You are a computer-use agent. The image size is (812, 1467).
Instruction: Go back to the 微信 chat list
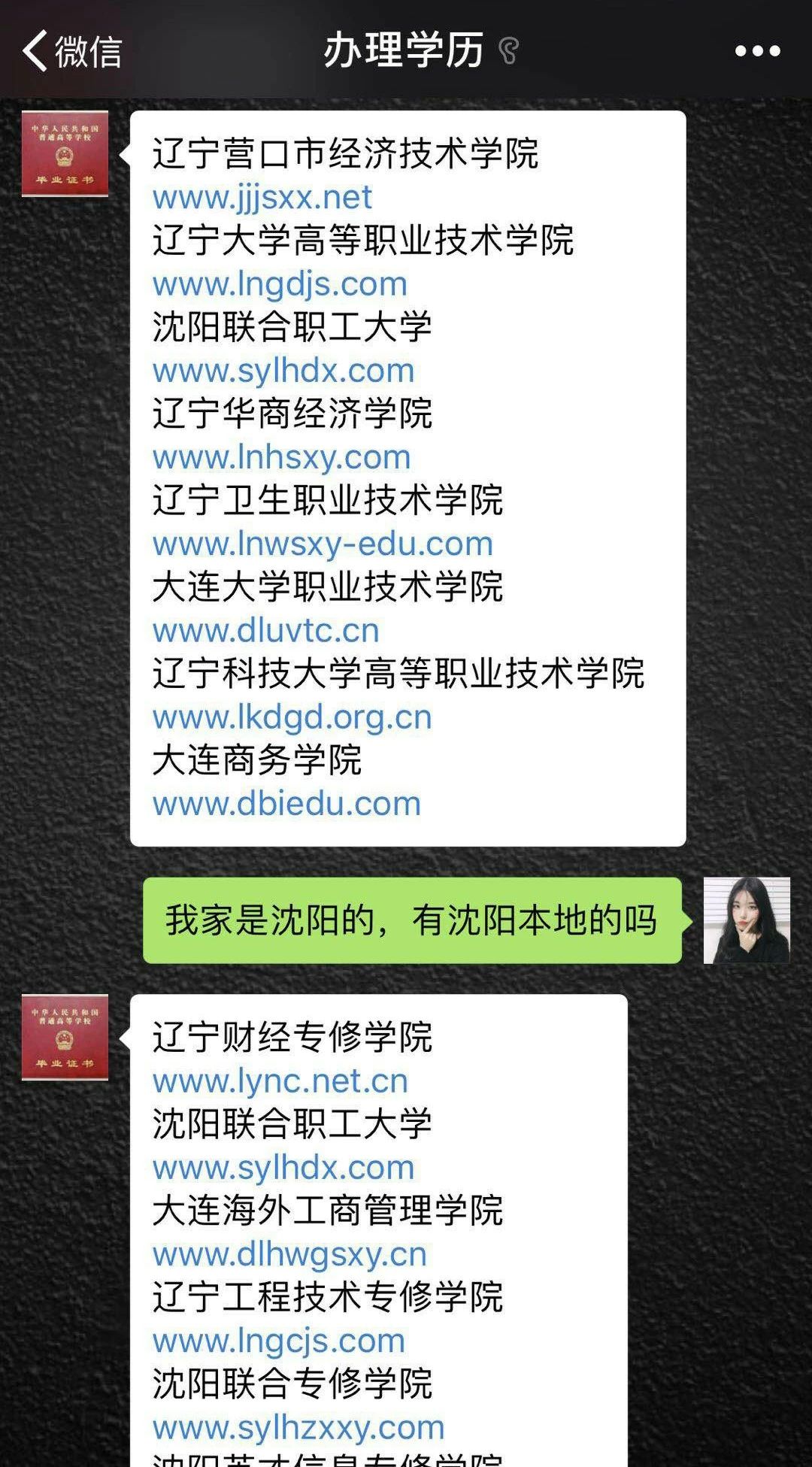point(71,51)
